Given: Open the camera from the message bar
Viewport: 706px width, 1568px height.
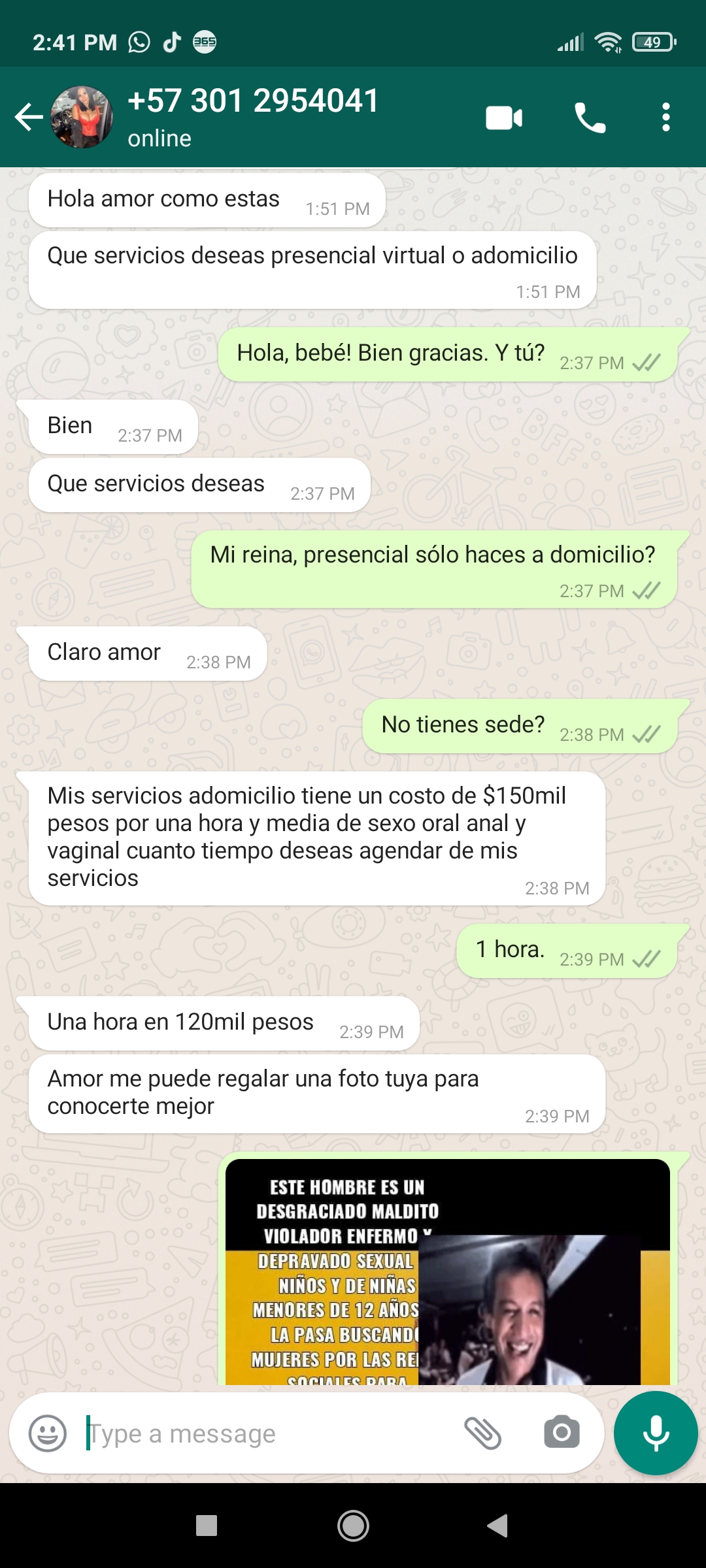Looking at the screenshot, I should coord(562,1433).
